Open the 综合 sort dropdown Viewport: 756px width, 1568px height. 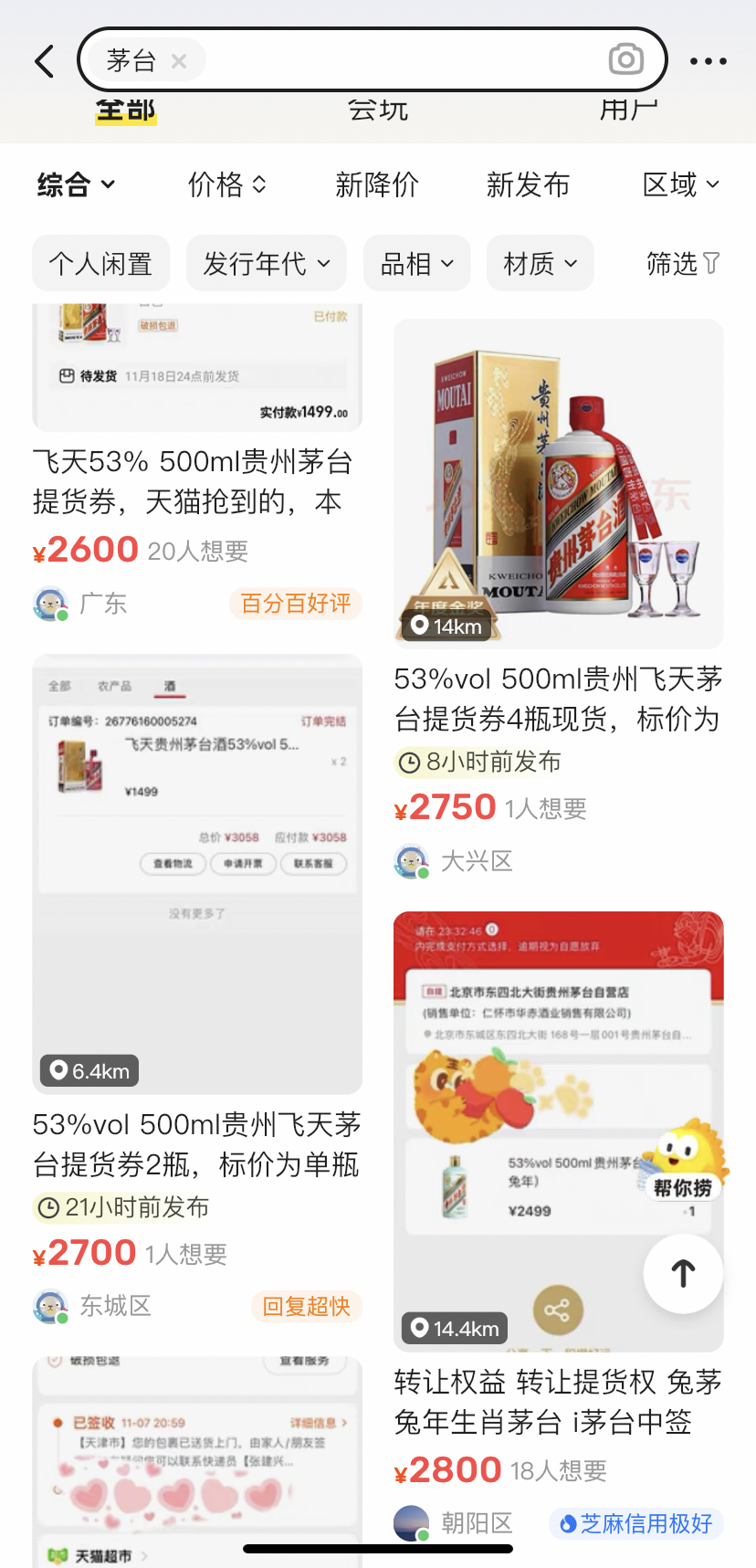point(76,184)
